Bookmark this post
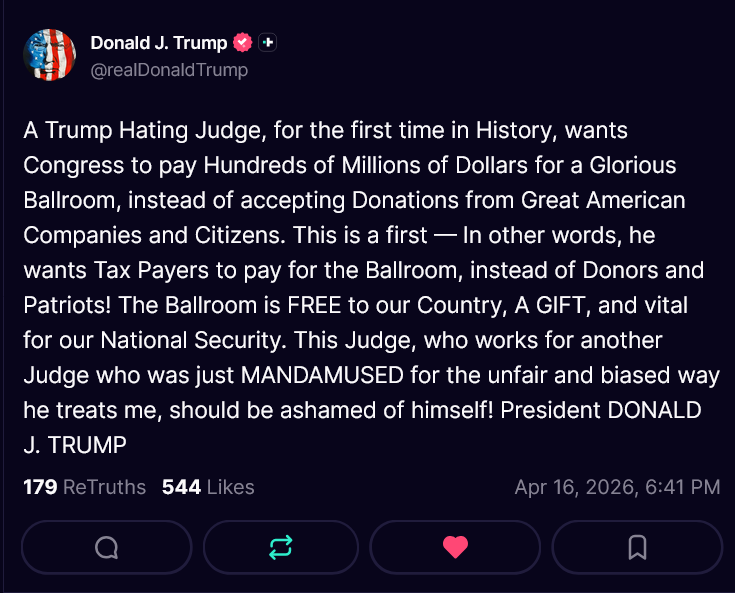Screen dimensions: 735x593 coord(637,547)
